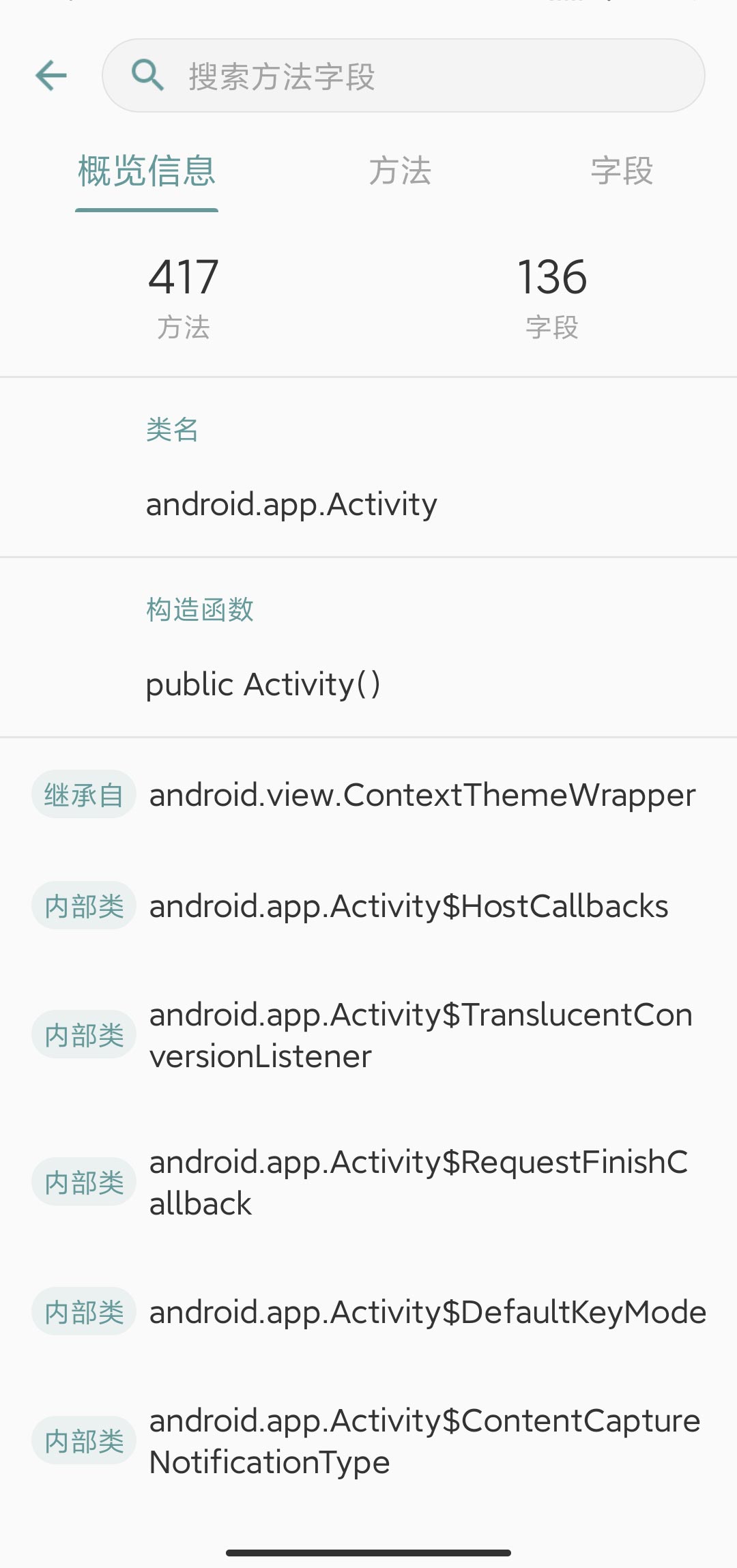Tap the 搜索方法字段 search field

[x=403, y=75]
